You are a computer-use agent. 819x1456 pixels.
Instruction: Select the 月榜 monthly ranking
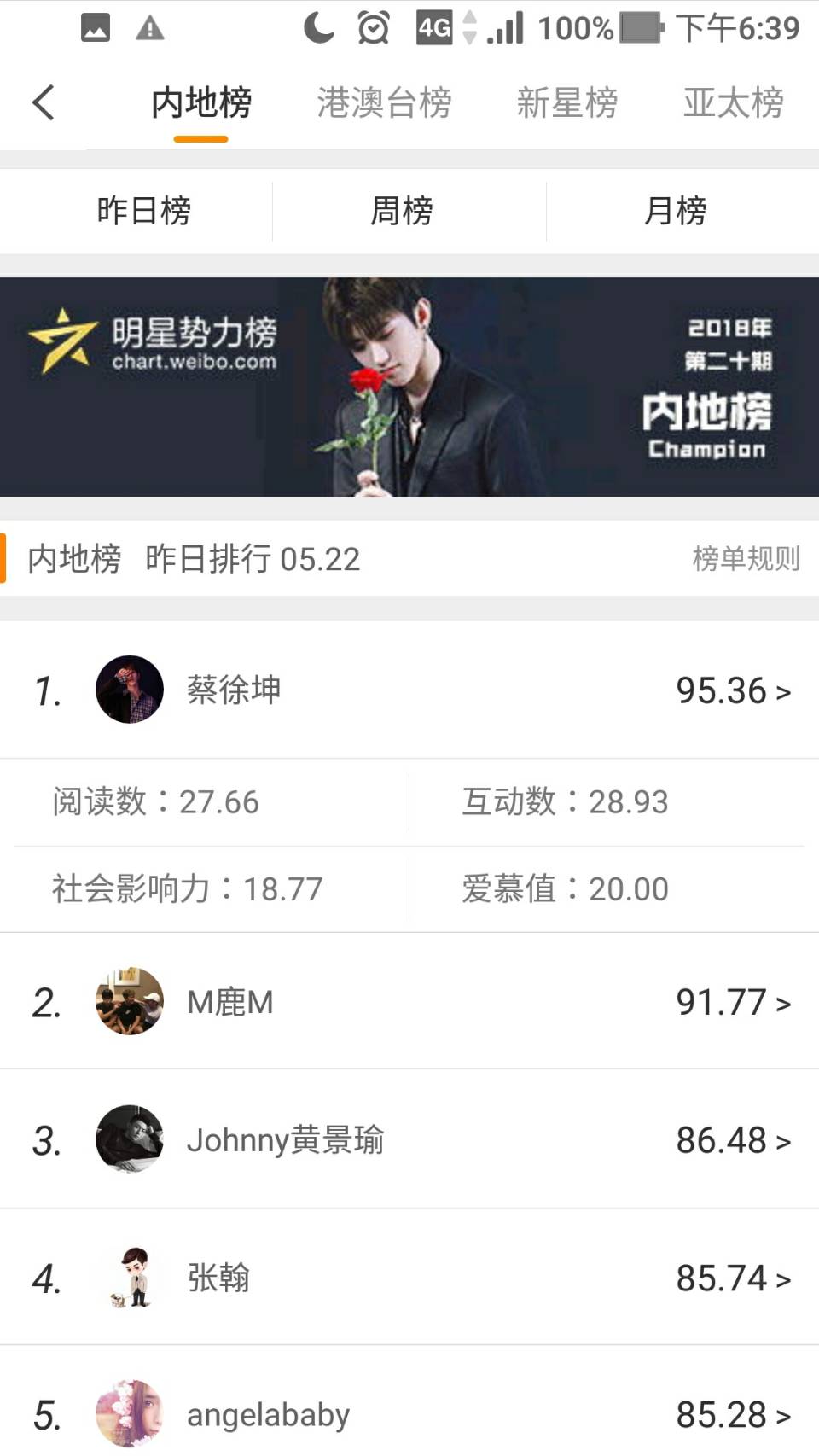point(675,211)
